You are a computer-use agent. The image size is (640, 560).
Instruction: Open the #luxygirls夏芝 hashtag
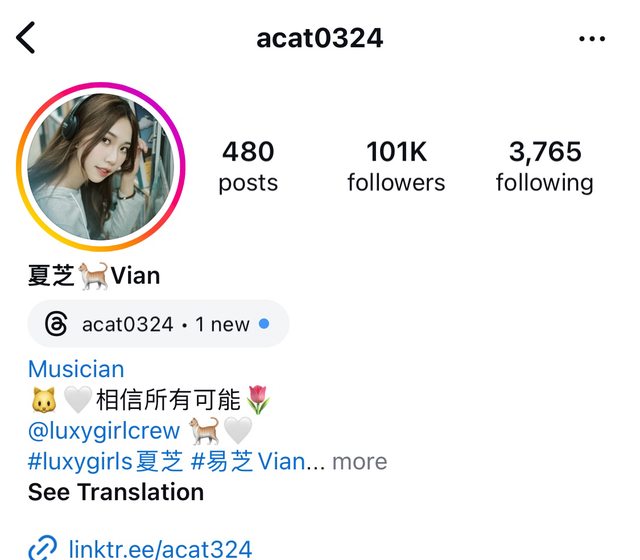(x=105, y=461)
